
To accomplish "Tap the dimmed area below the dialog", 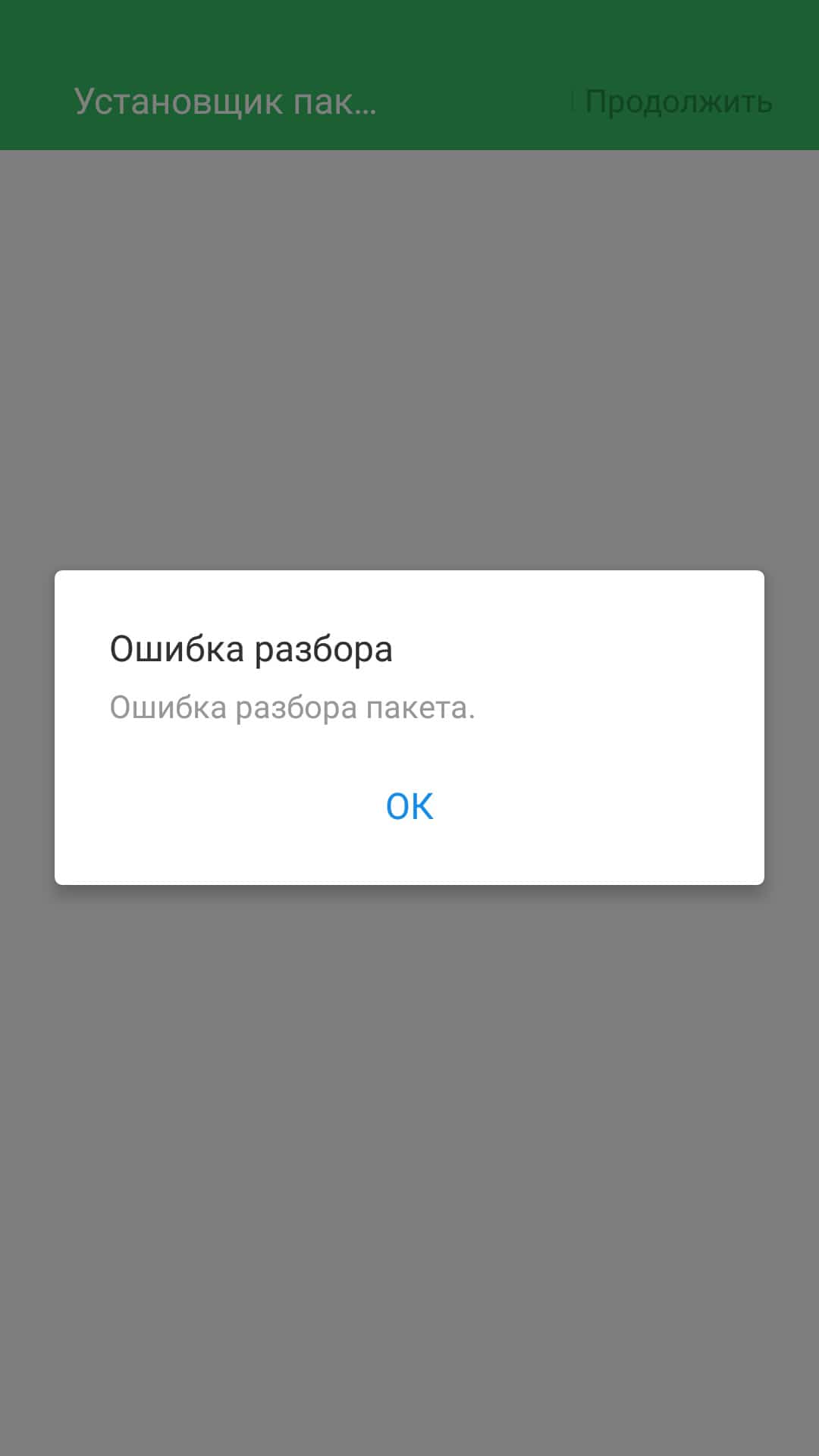I will coord(409,1137).
